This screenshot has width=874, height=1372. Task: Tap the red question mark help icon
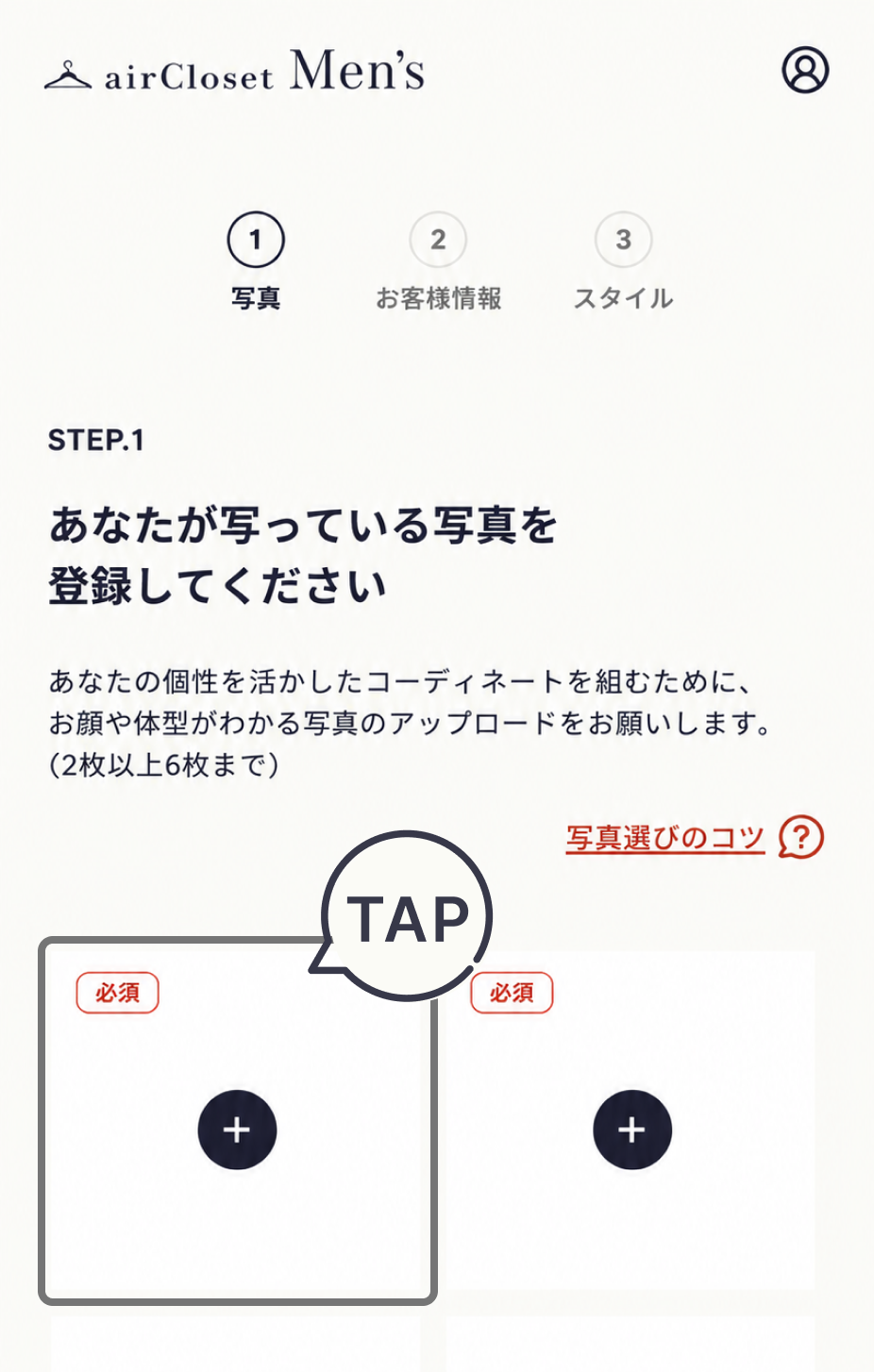801,837
